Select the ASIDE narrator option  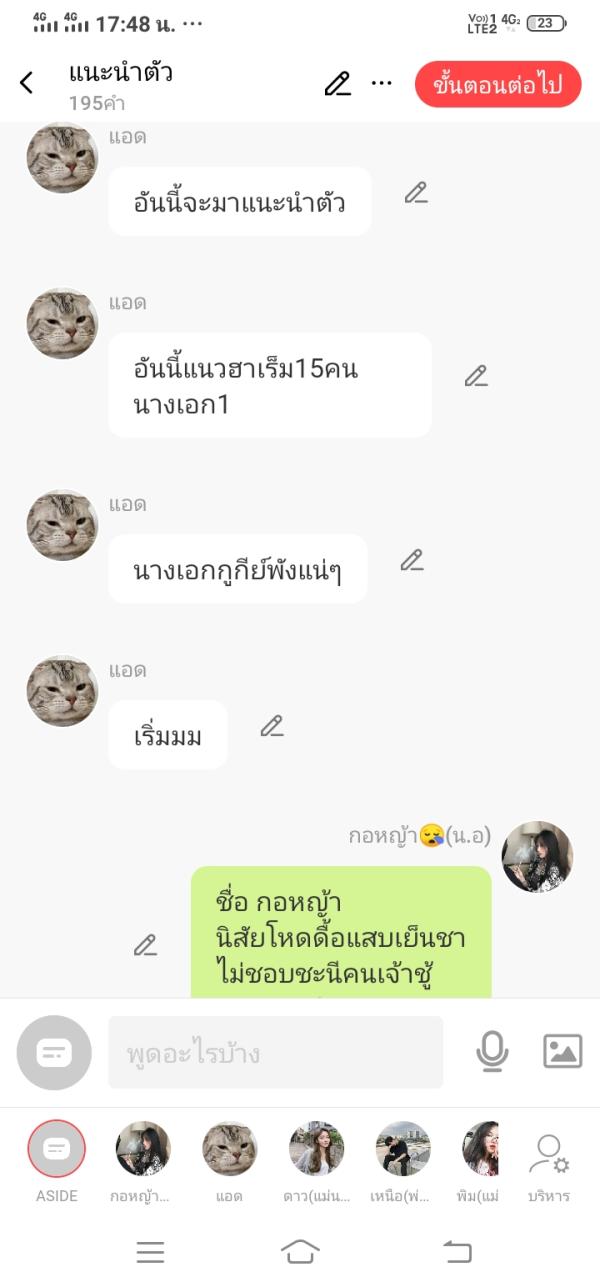pos(57,1149)
